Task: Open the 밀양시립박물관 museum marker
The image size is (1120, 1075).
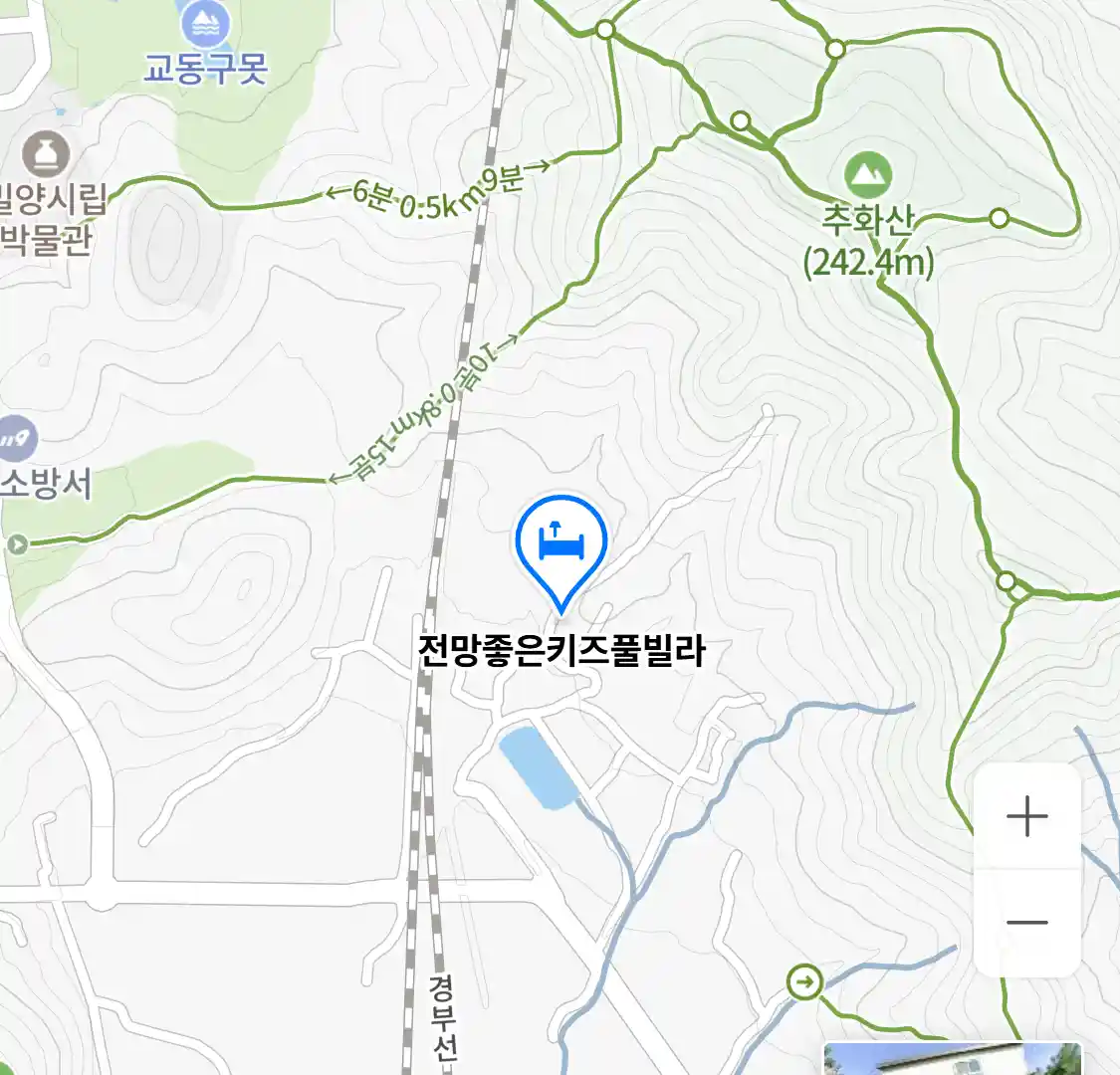Action: coord(47,154)
